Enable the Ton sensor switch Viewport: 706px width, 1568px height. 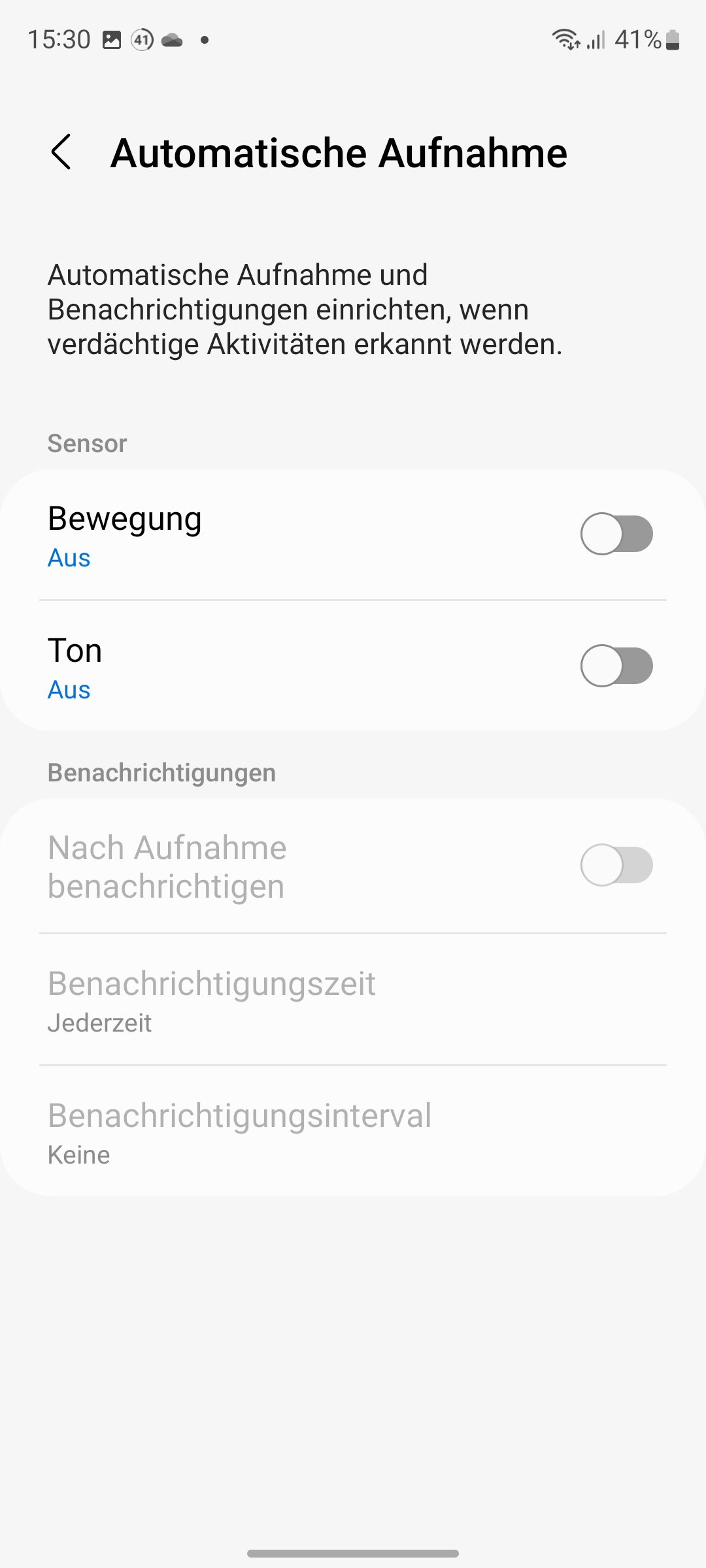(x=616, y=666)
